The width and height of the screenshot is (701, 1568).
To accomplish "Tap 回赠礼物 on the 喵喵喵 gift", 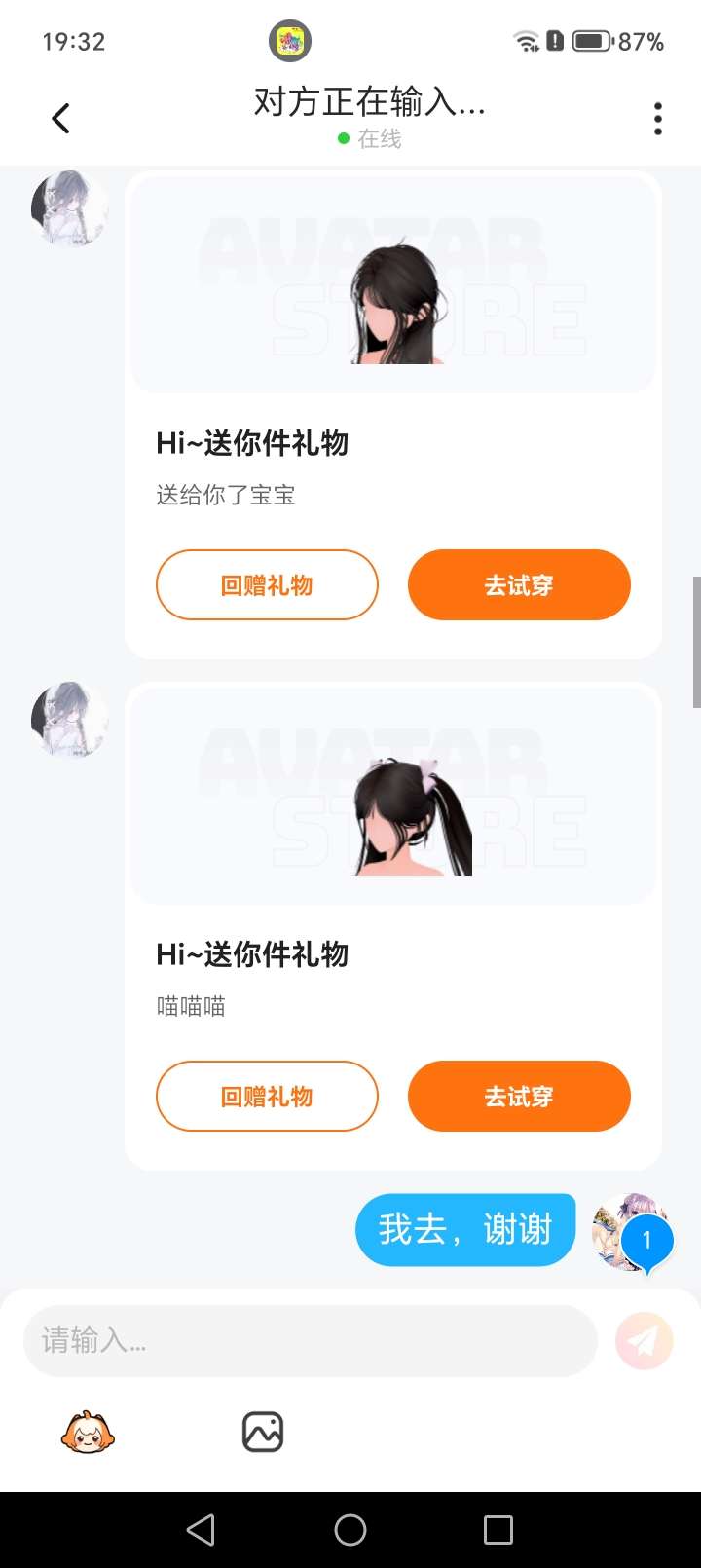I will [x=267, y=1096].
